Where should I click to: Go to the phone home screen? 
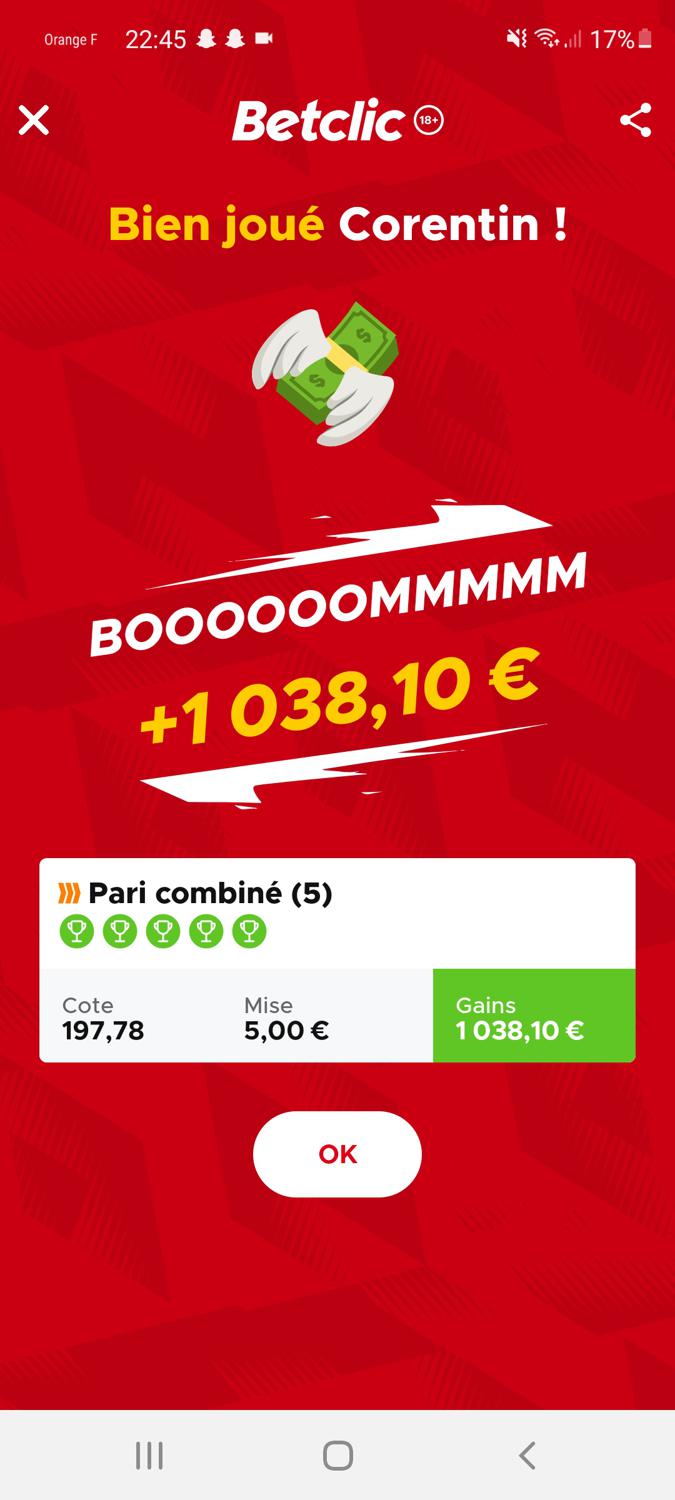click(338, 1455)
